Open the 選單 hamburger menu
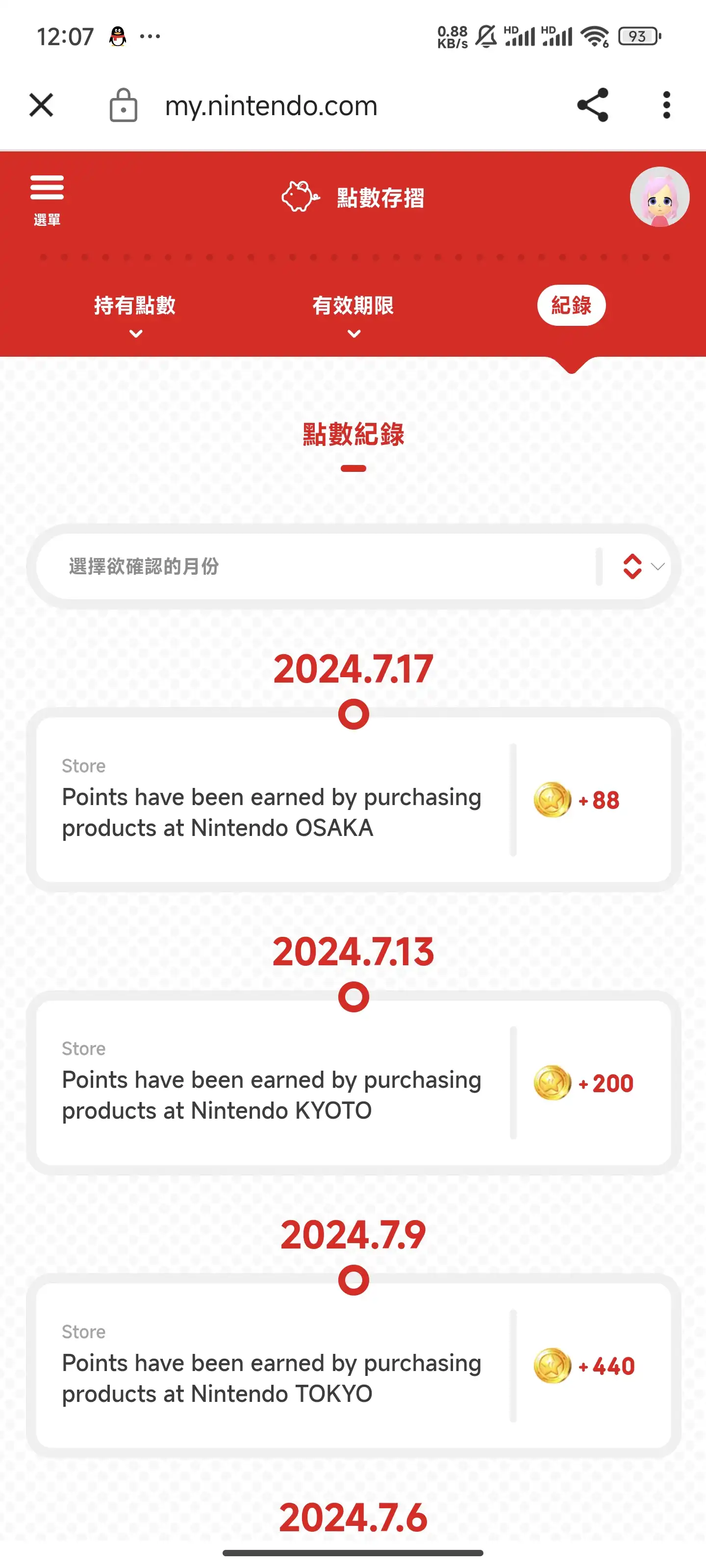The height and width of the screenshot is (1568, 706). tap(47, 199)
